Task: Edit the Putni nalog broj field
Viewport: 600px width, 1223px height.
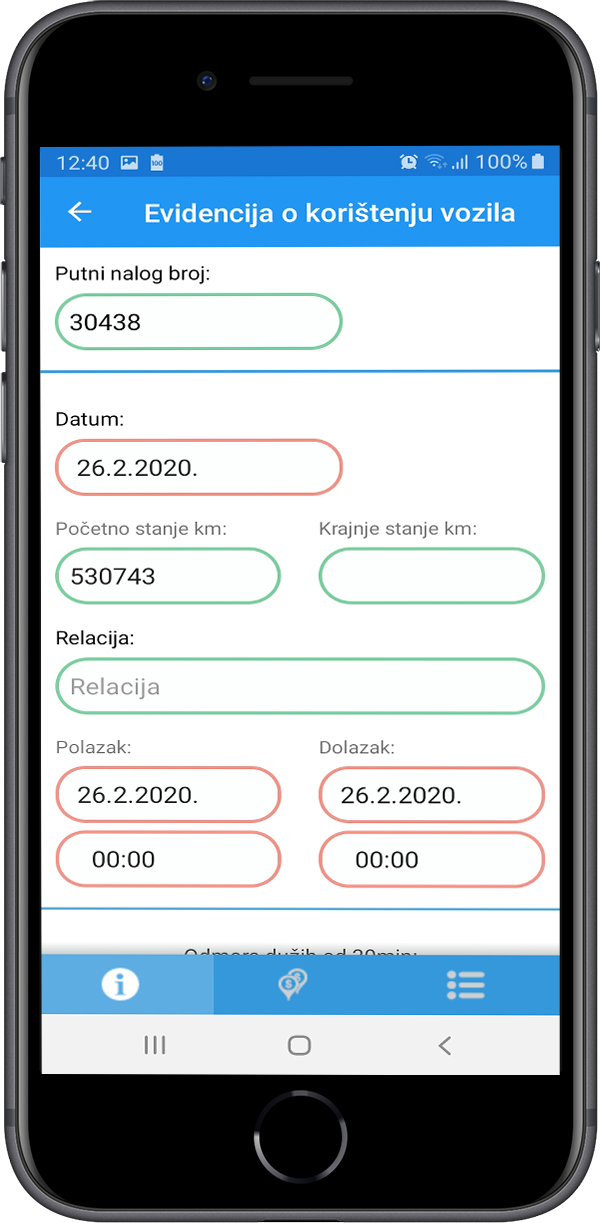Action: (199, 322)
